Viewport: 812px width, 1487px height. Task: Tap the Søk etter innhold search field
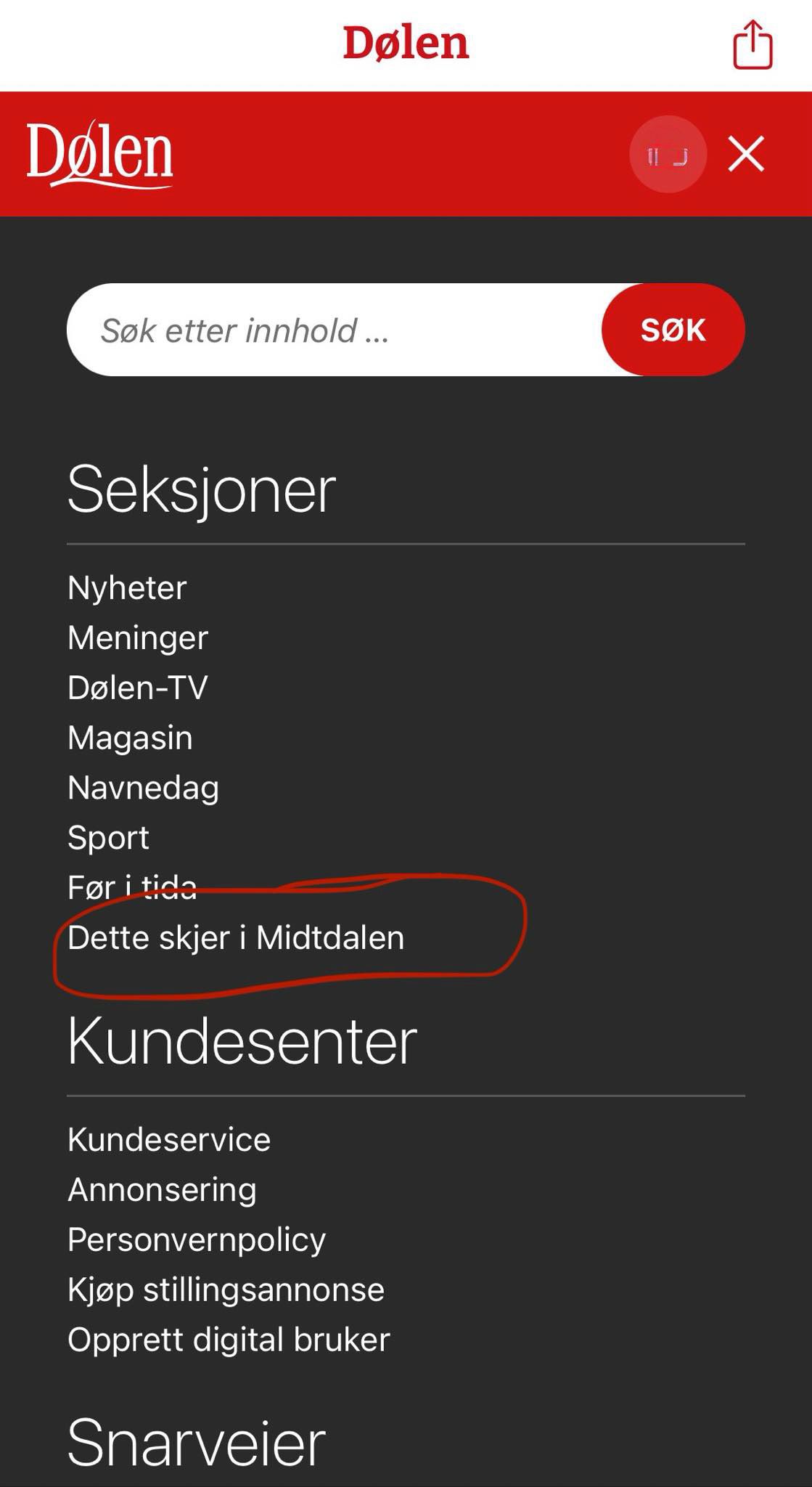coord(335,330)
